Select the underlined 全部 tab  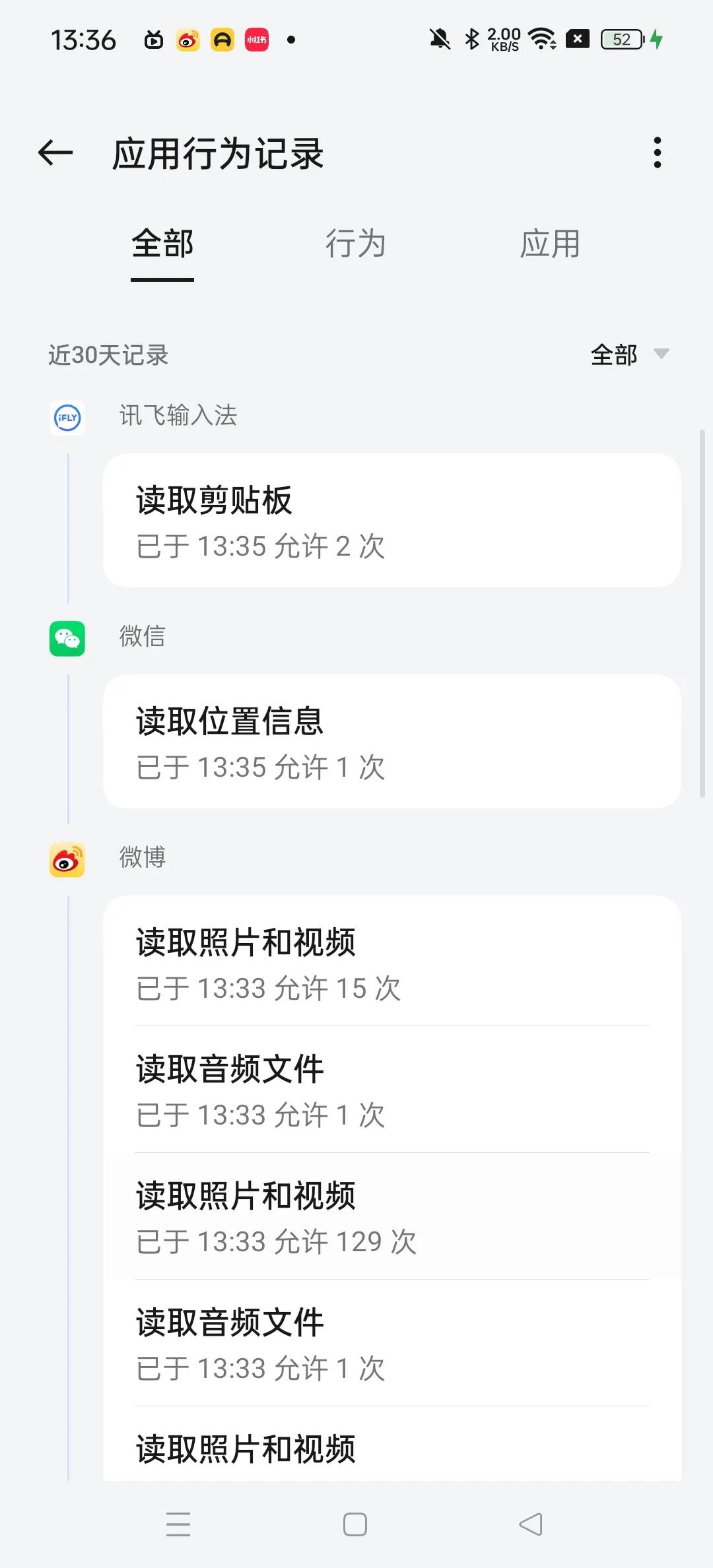pyautogui.click(x=162, y=244)
